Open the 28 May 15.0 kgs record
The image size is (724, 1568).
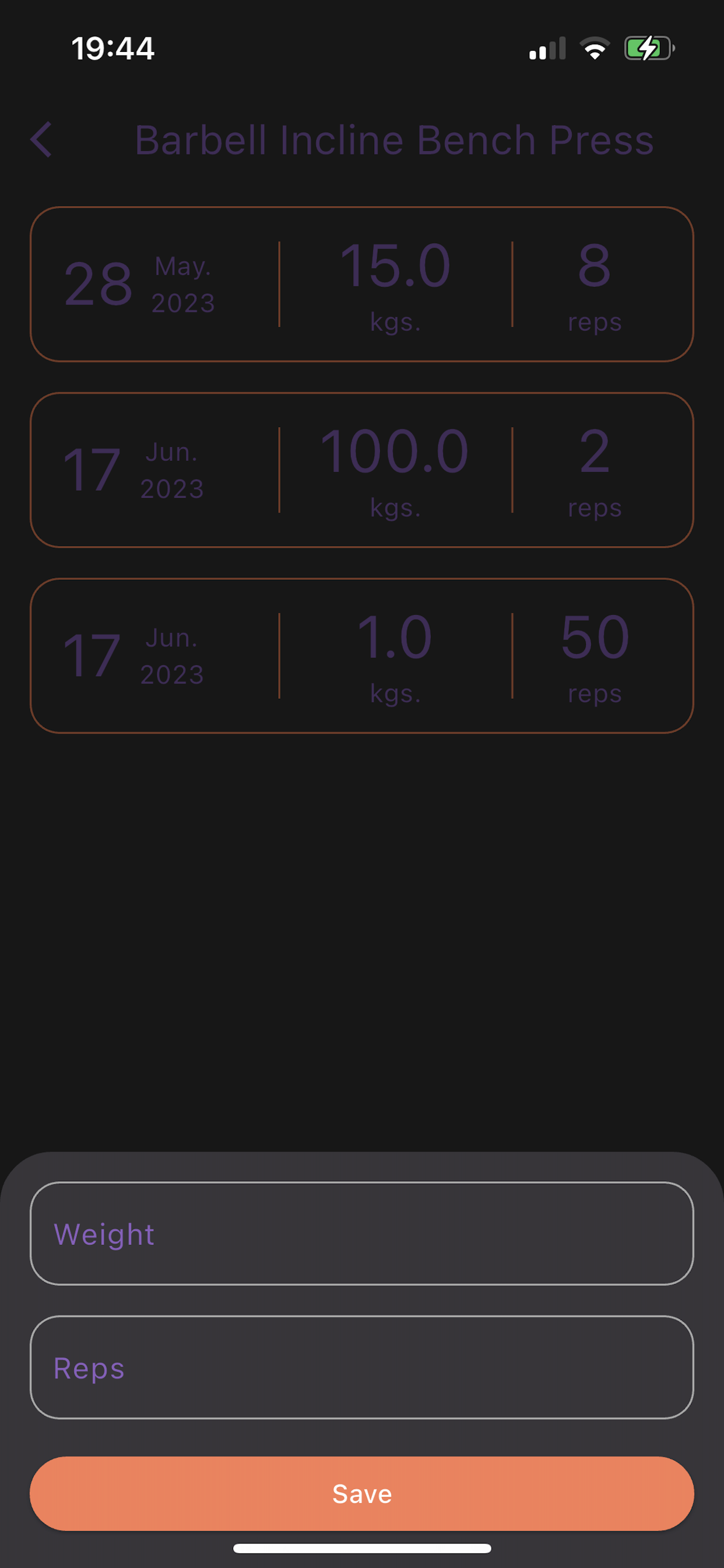tap(362, 284)
